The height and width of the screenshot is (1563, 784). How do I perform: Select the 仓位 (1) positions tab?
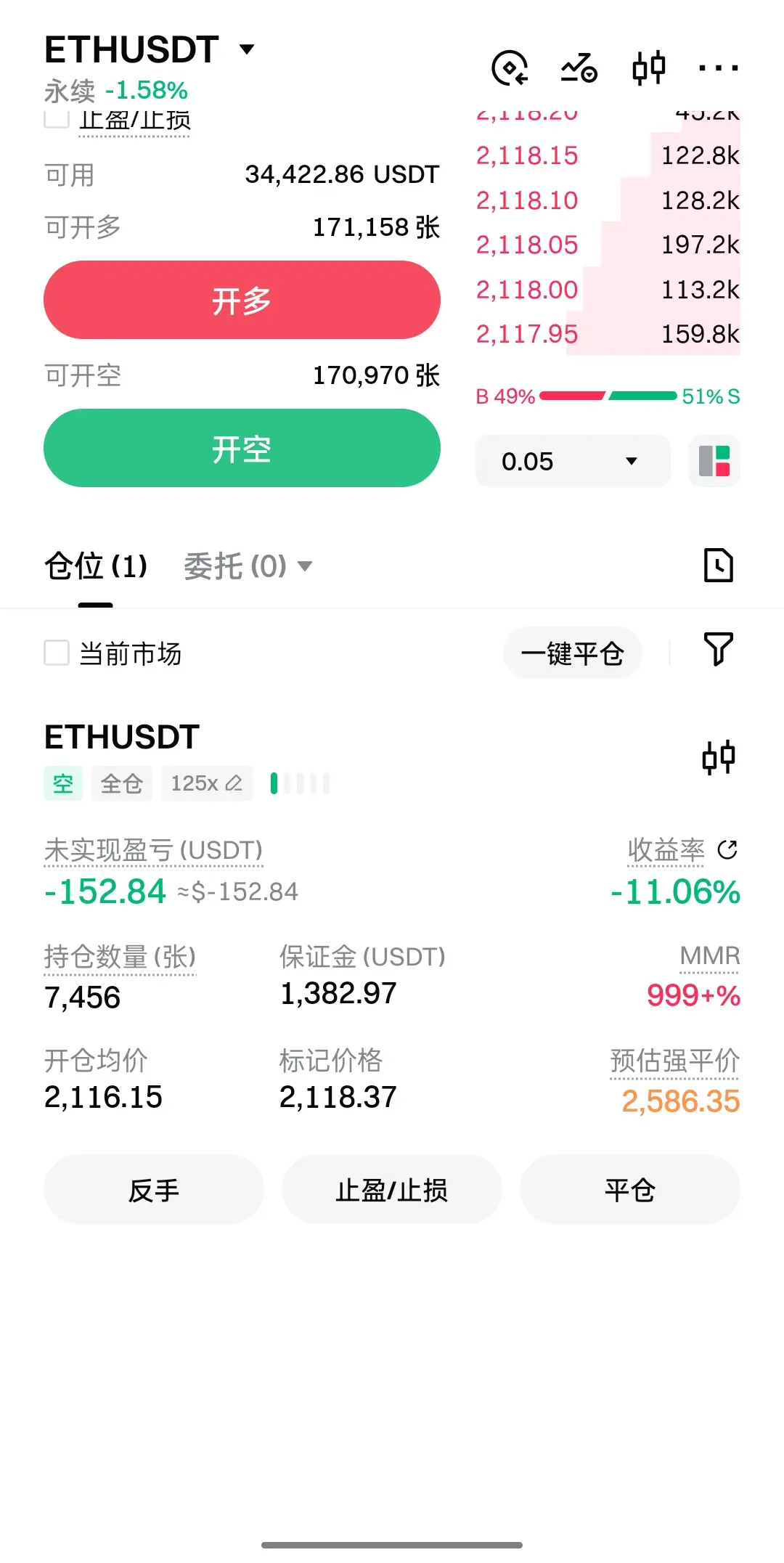[96, 566]
